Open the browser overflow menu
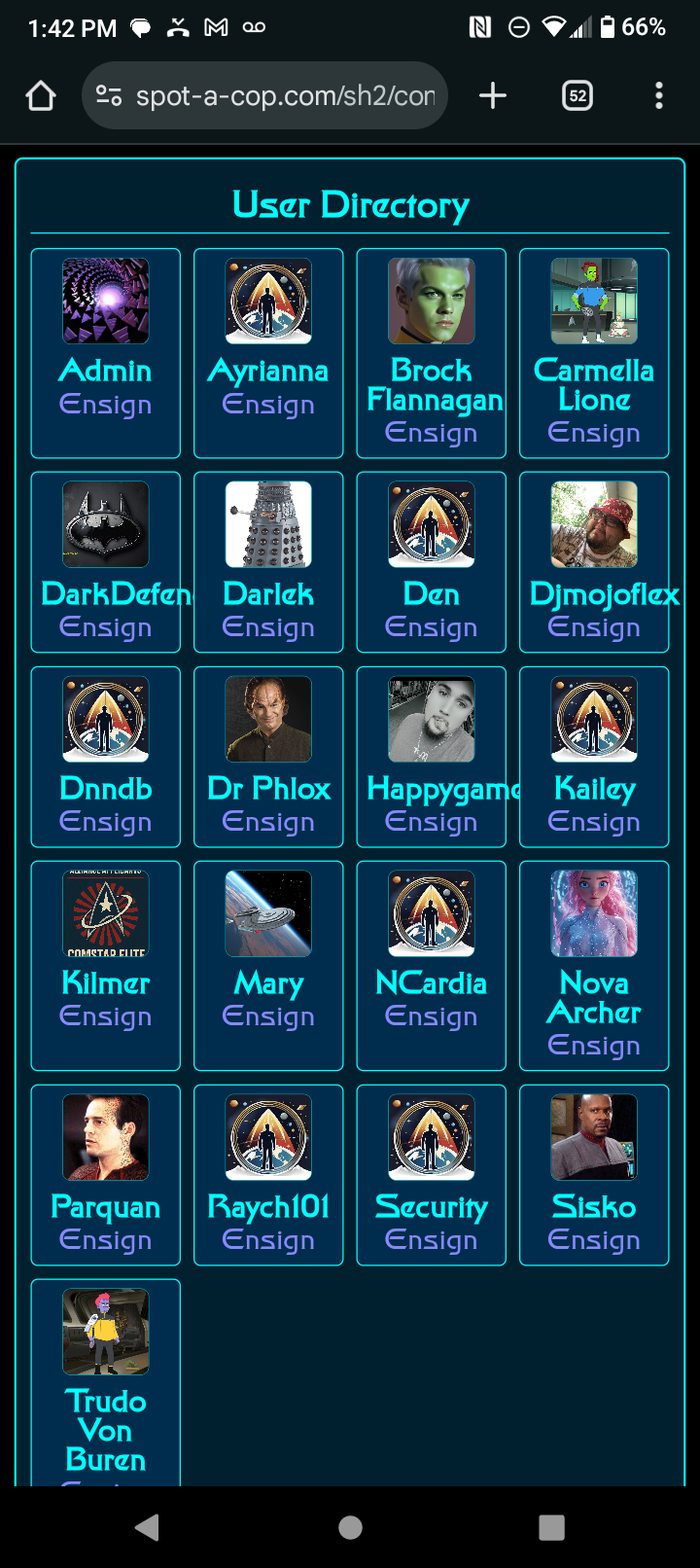 coord(659,95)
